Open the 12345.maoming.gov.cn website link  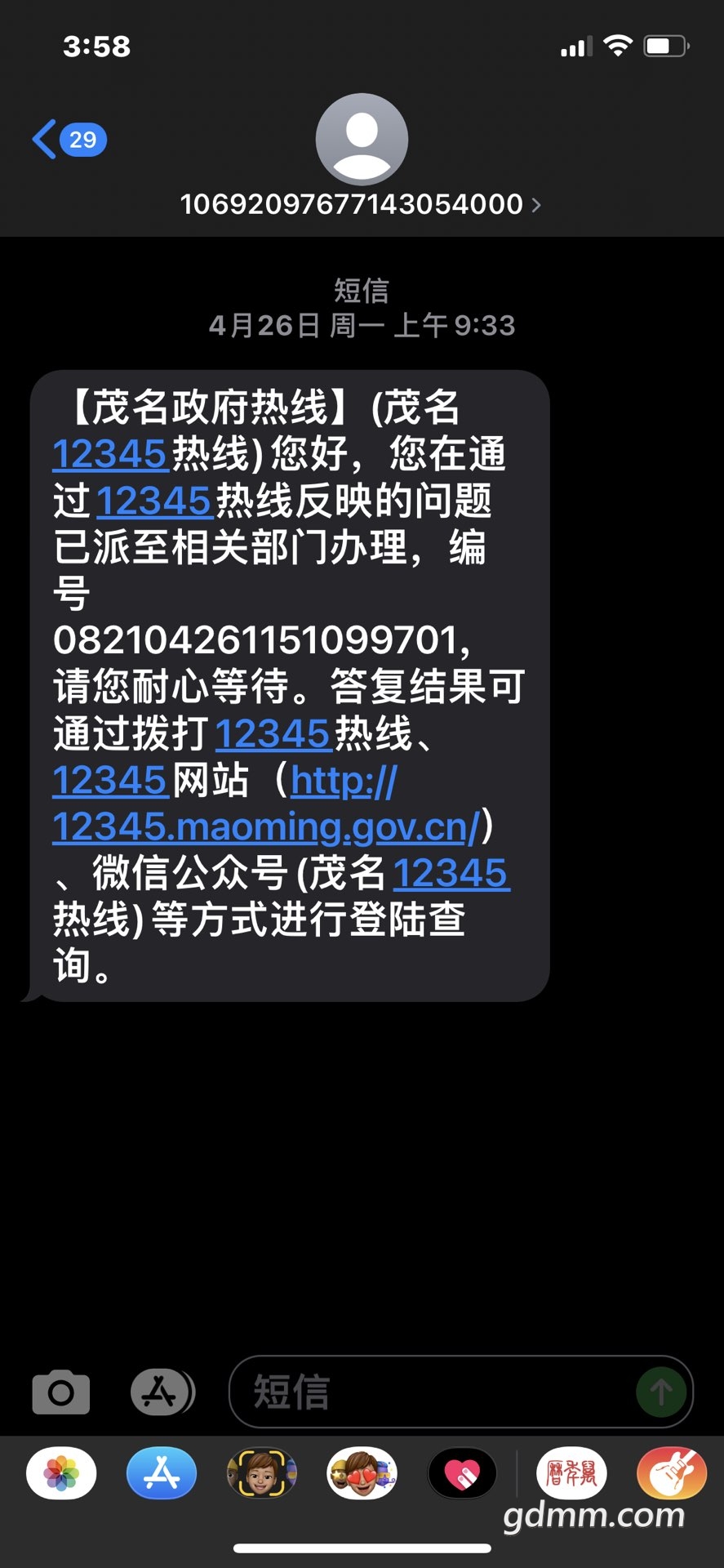point(265,826)
